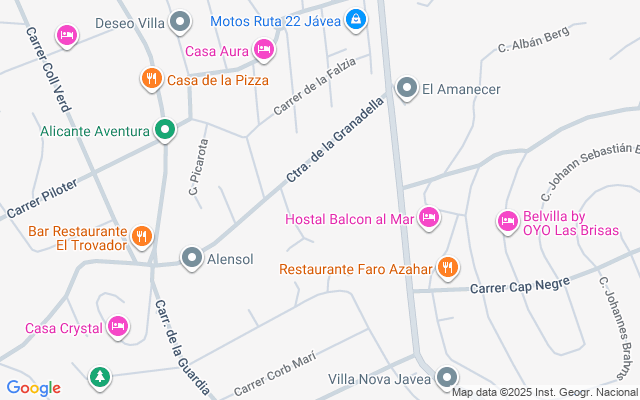Tap Belvilla by OYO Las Brisas marker
Viewport: 640px width, 400px height.
click(x=507, y=221)
